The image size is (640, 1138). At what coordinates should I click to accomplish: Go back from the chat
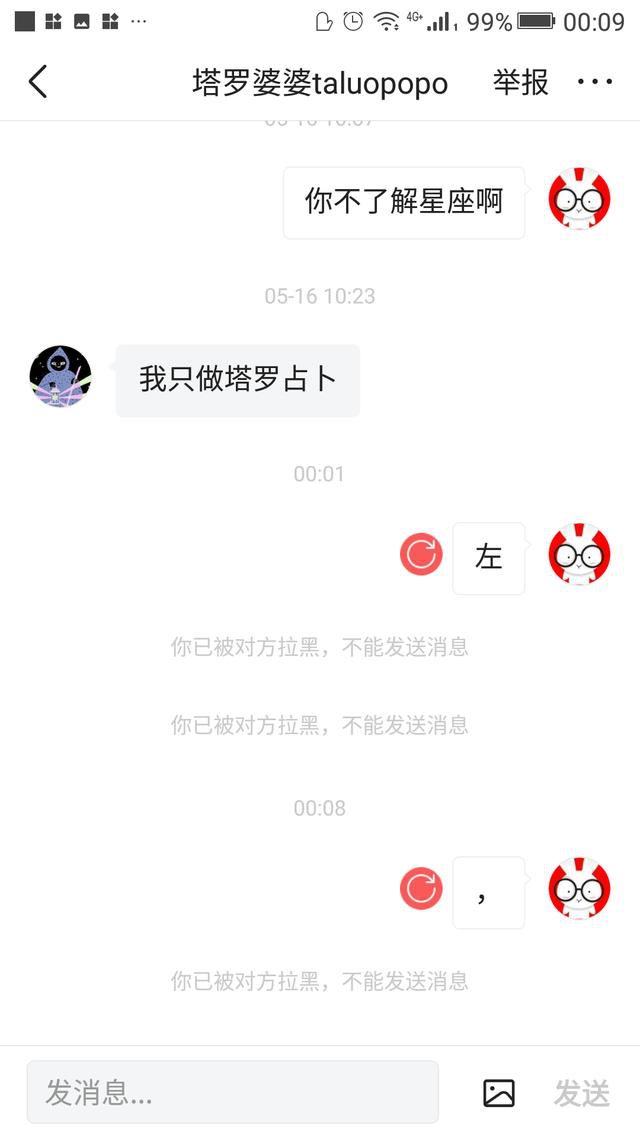click(x=38, y=82)
